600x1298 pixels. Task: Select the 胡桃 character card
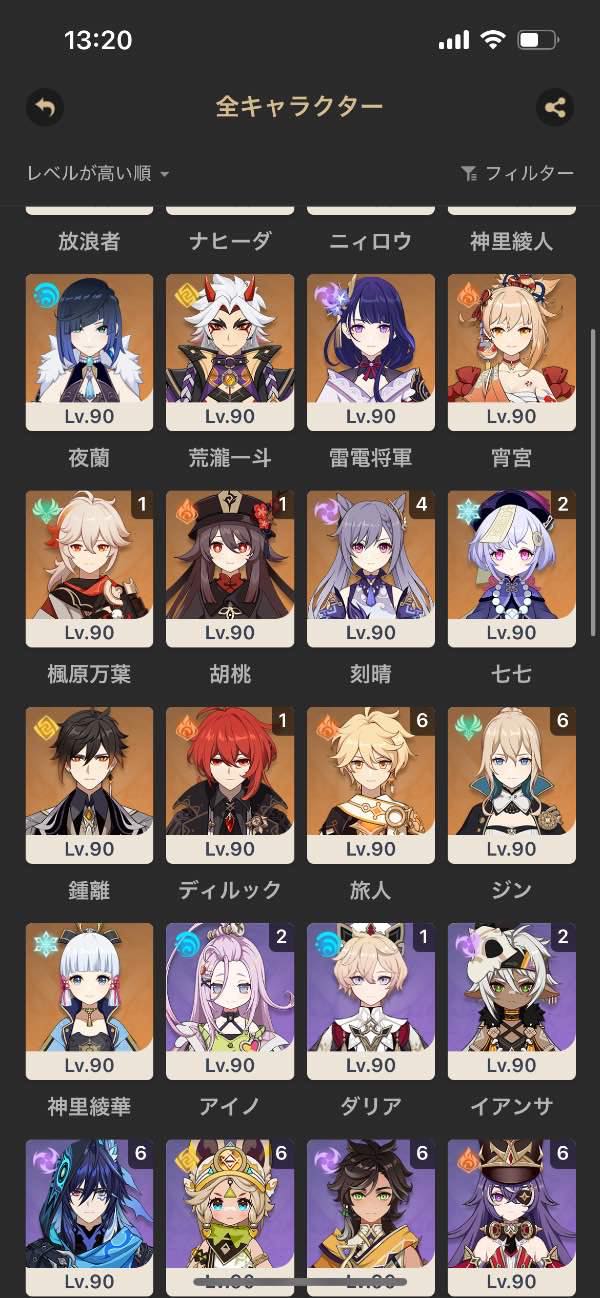point(230,569)
